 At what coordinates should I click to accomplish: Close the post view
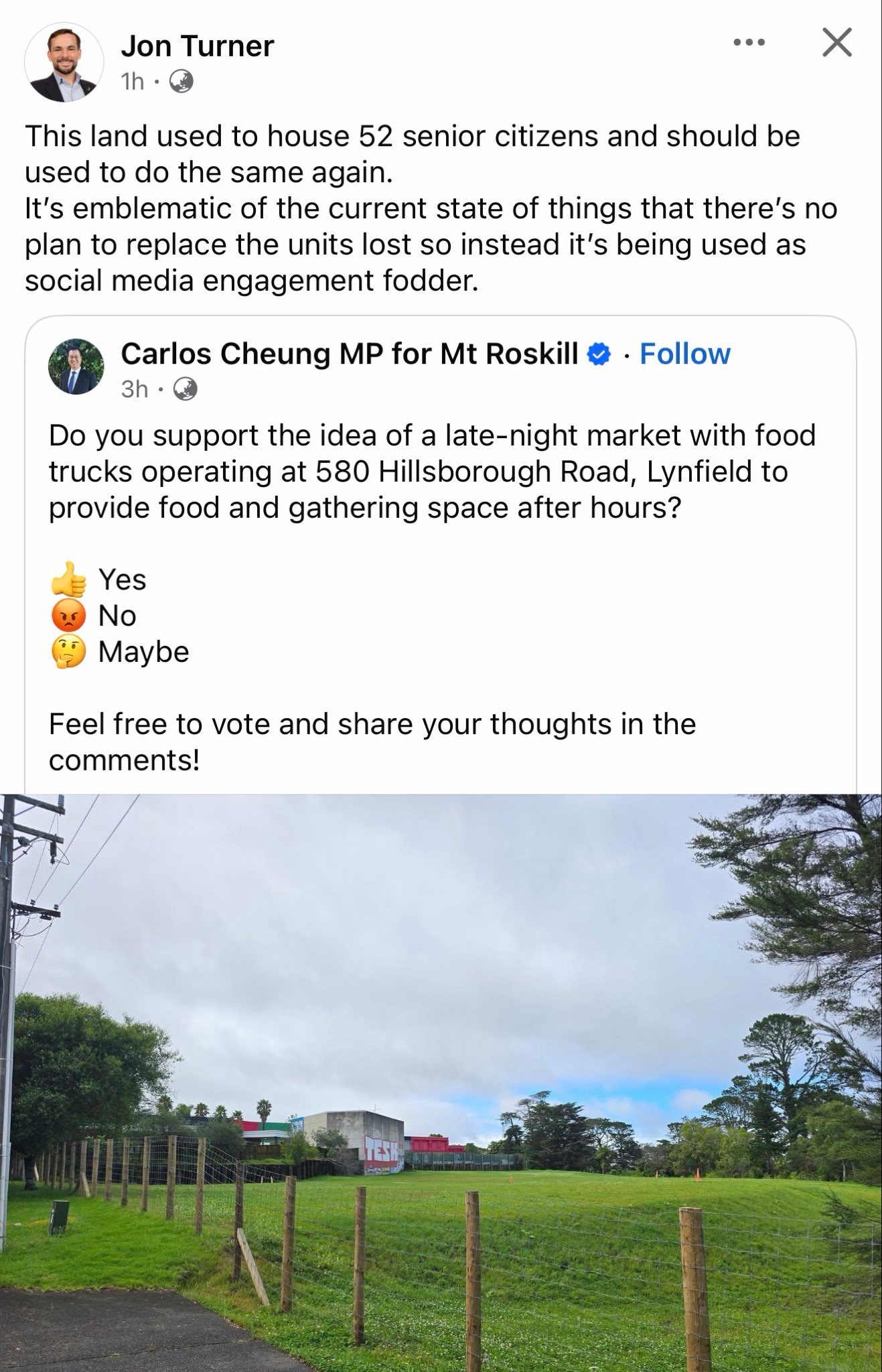[836, 44]
